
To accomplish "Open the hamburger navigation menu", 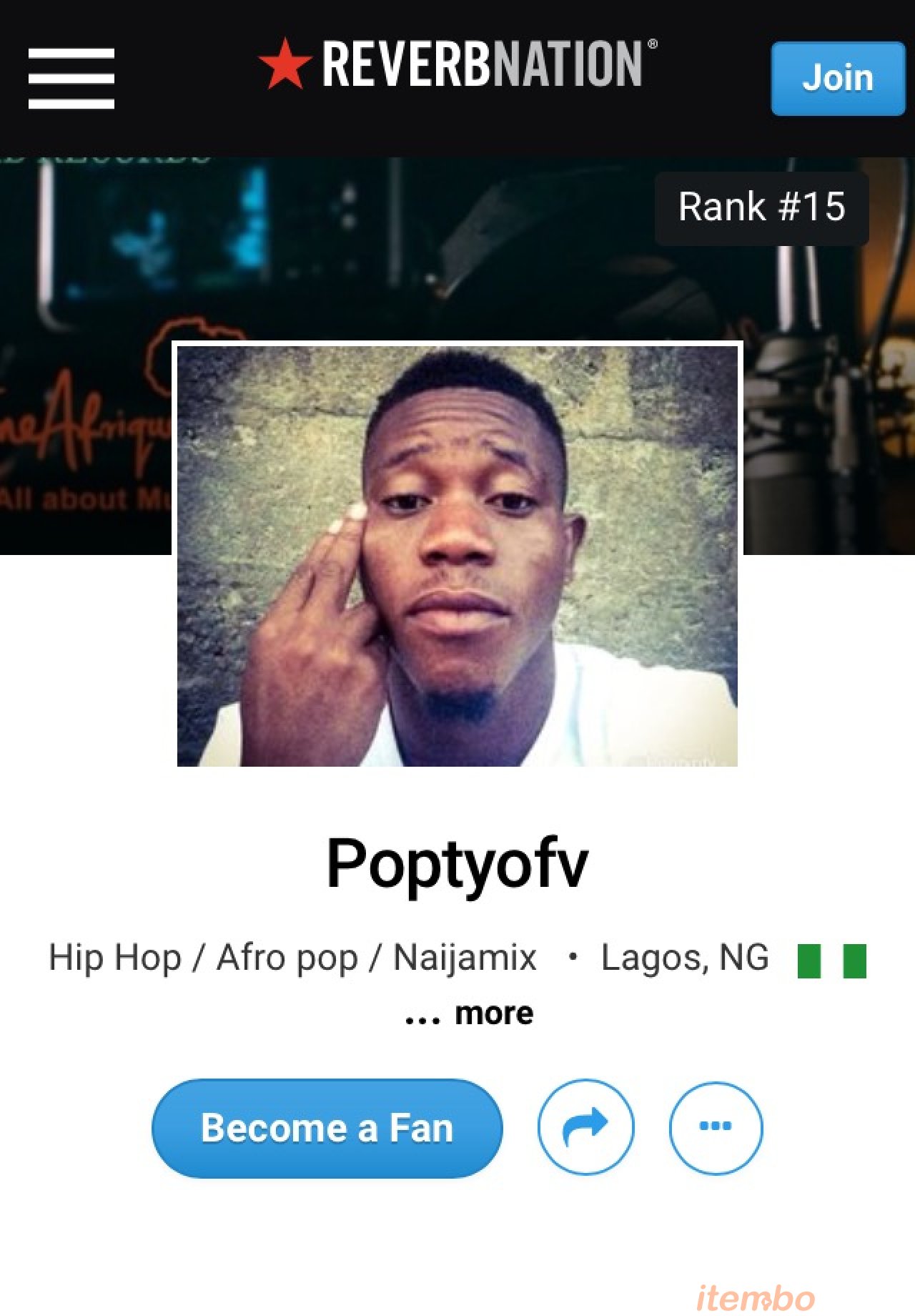I will coord(71,78).
